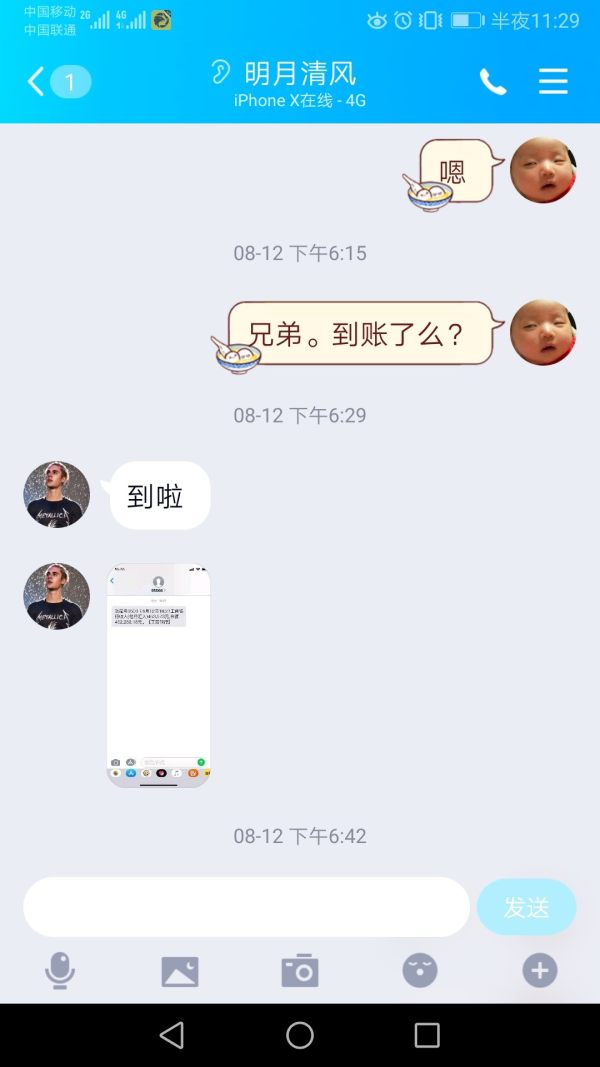Tap the 发送 send button

click(x=526, y=907)
